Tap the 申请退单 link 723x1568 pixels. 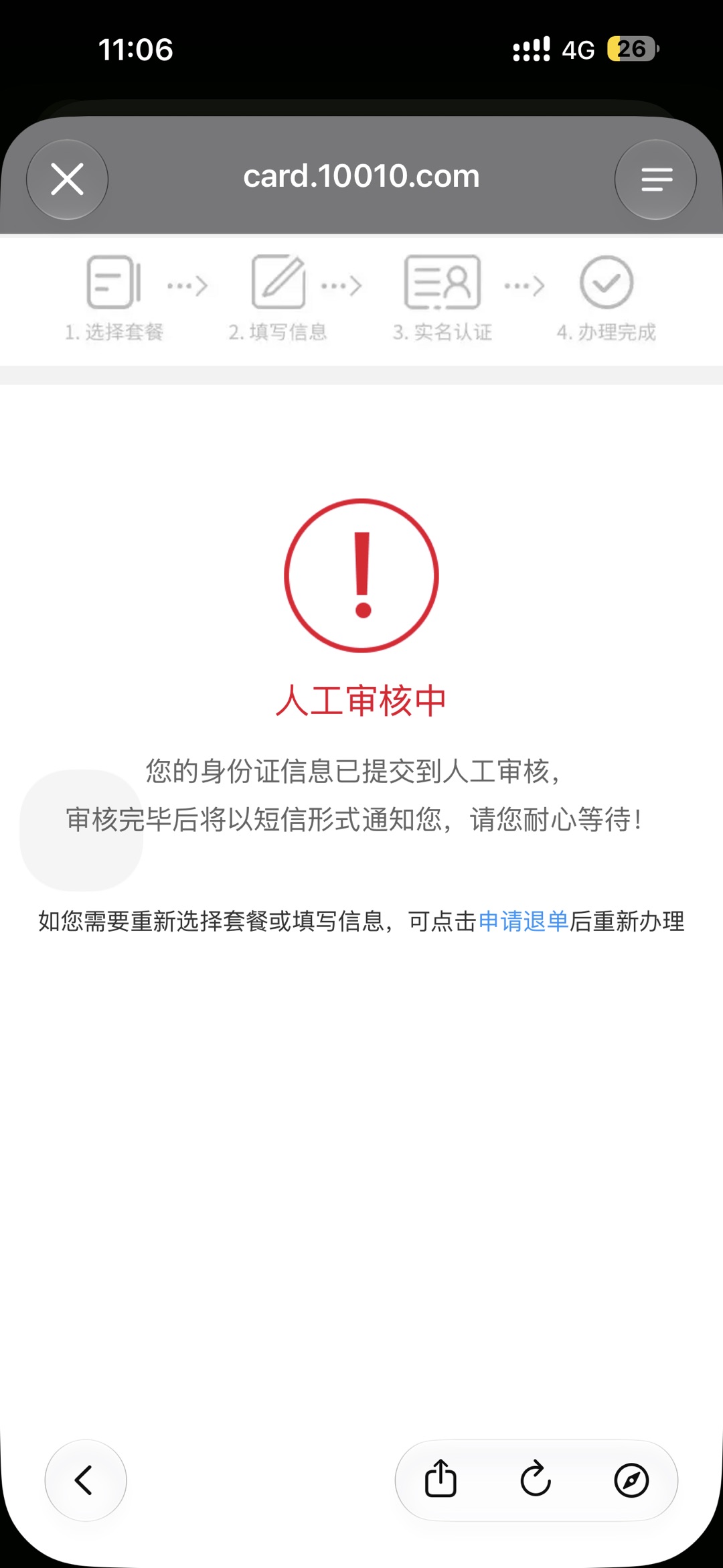[524, 922]
